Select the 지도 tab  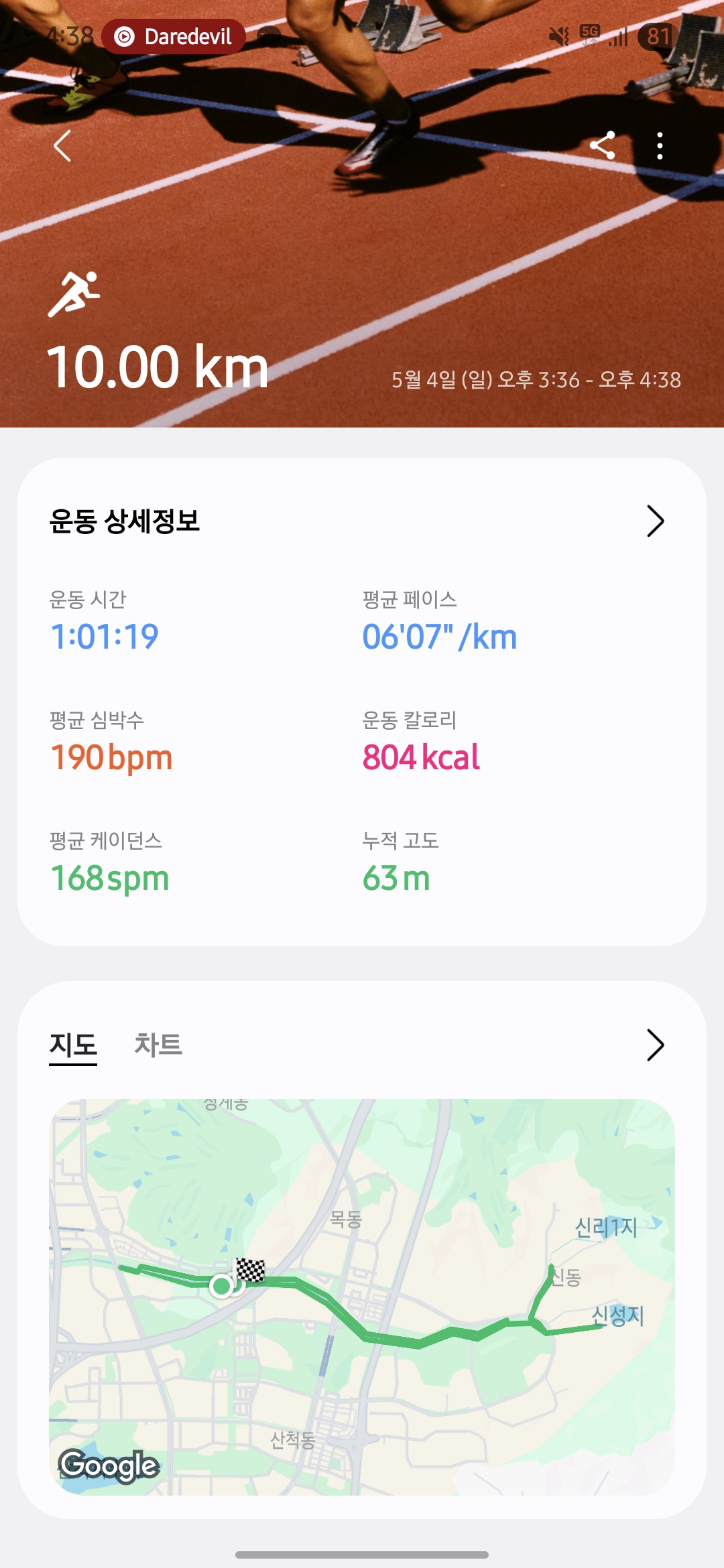click(73, 1045)
